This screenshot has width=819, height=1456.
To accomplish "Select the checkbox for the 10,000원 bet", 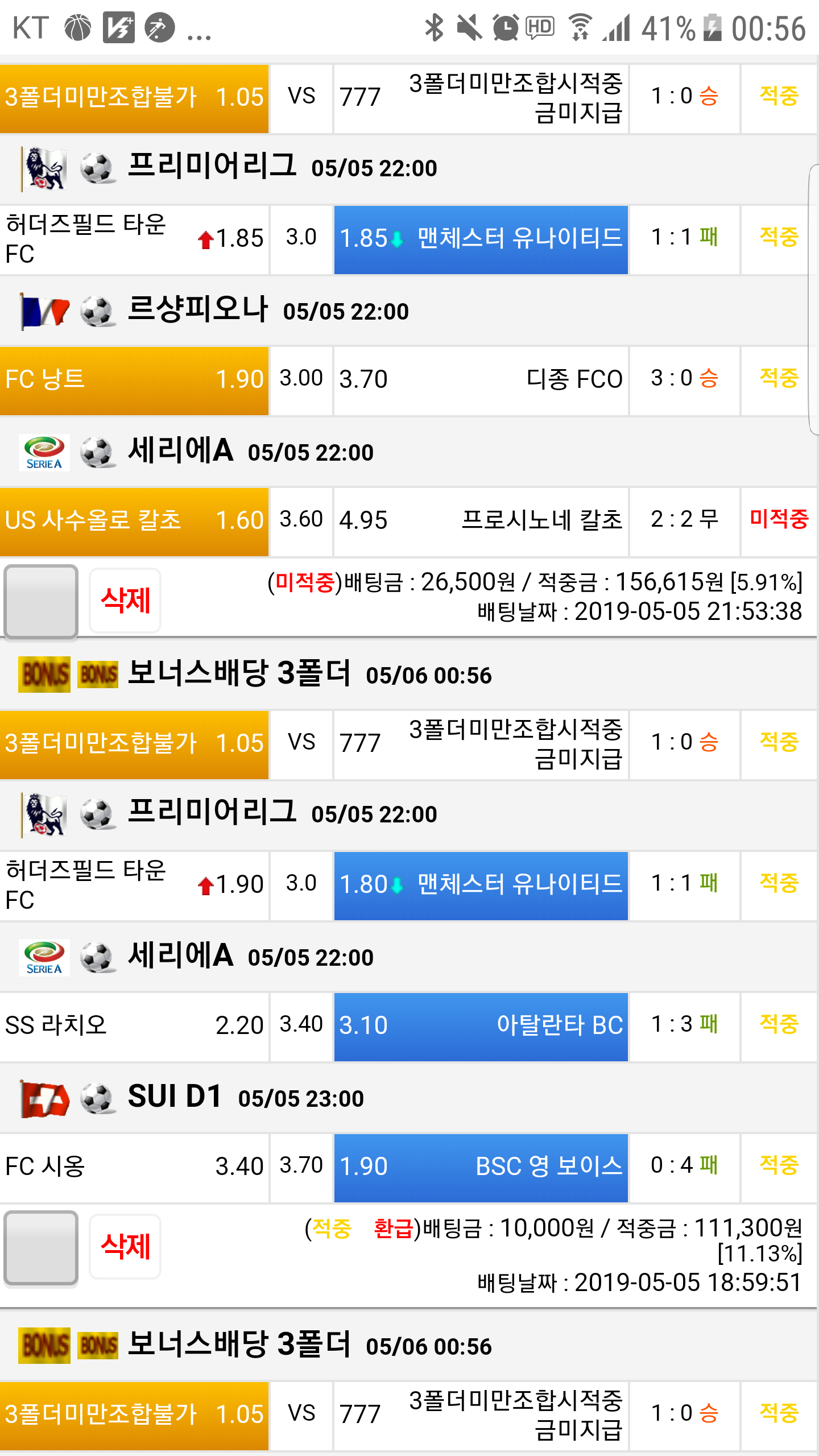I will (x=41, y=1247).
